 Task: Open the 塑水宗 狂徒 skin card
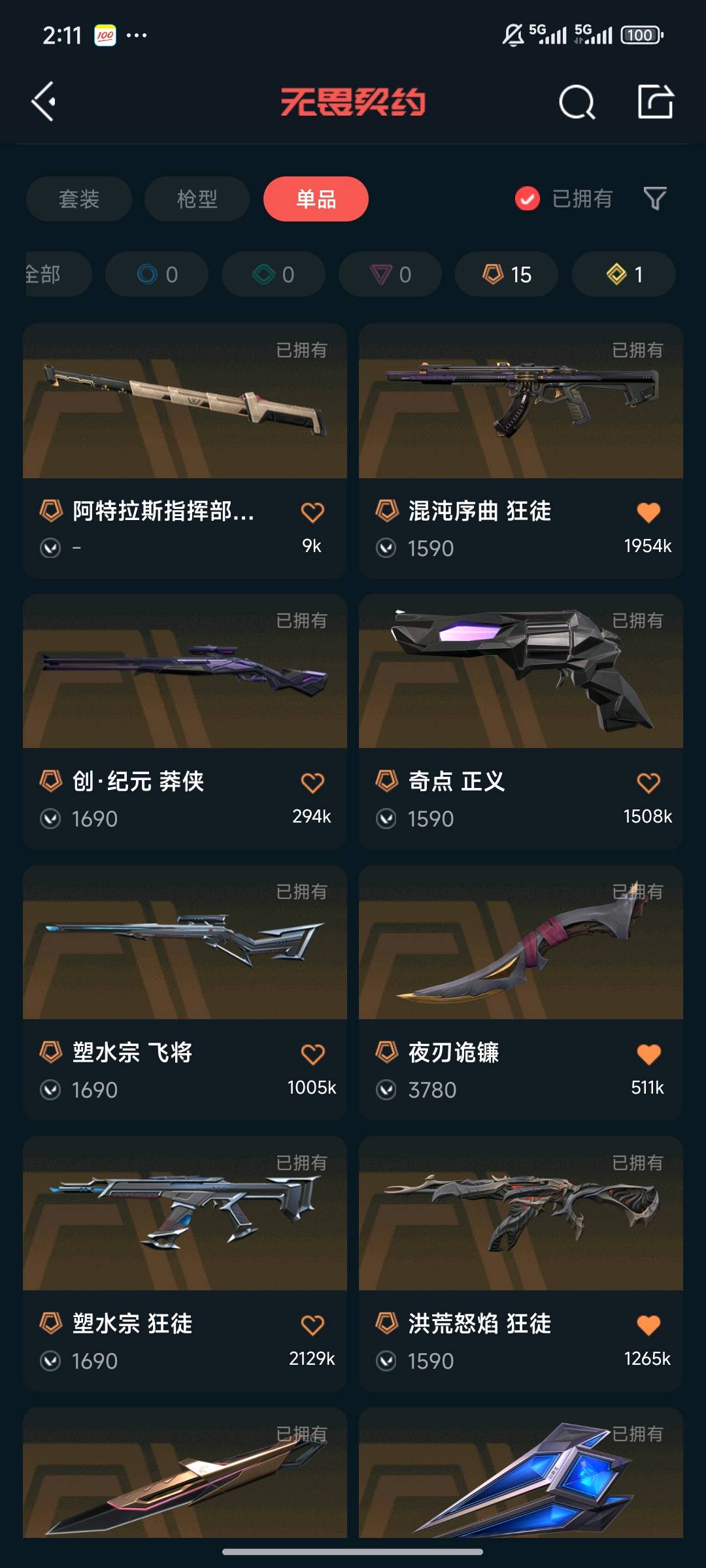[185, 1264]
